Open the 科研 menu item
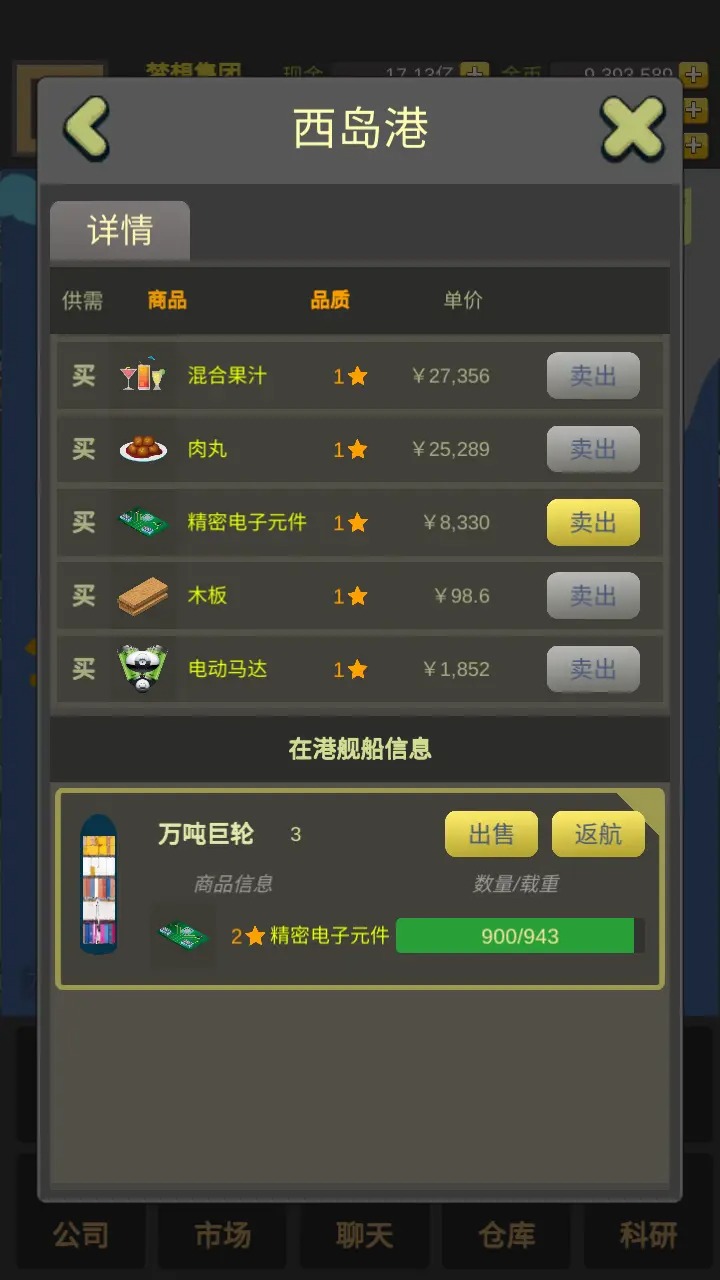 [x=649, y=1237]
